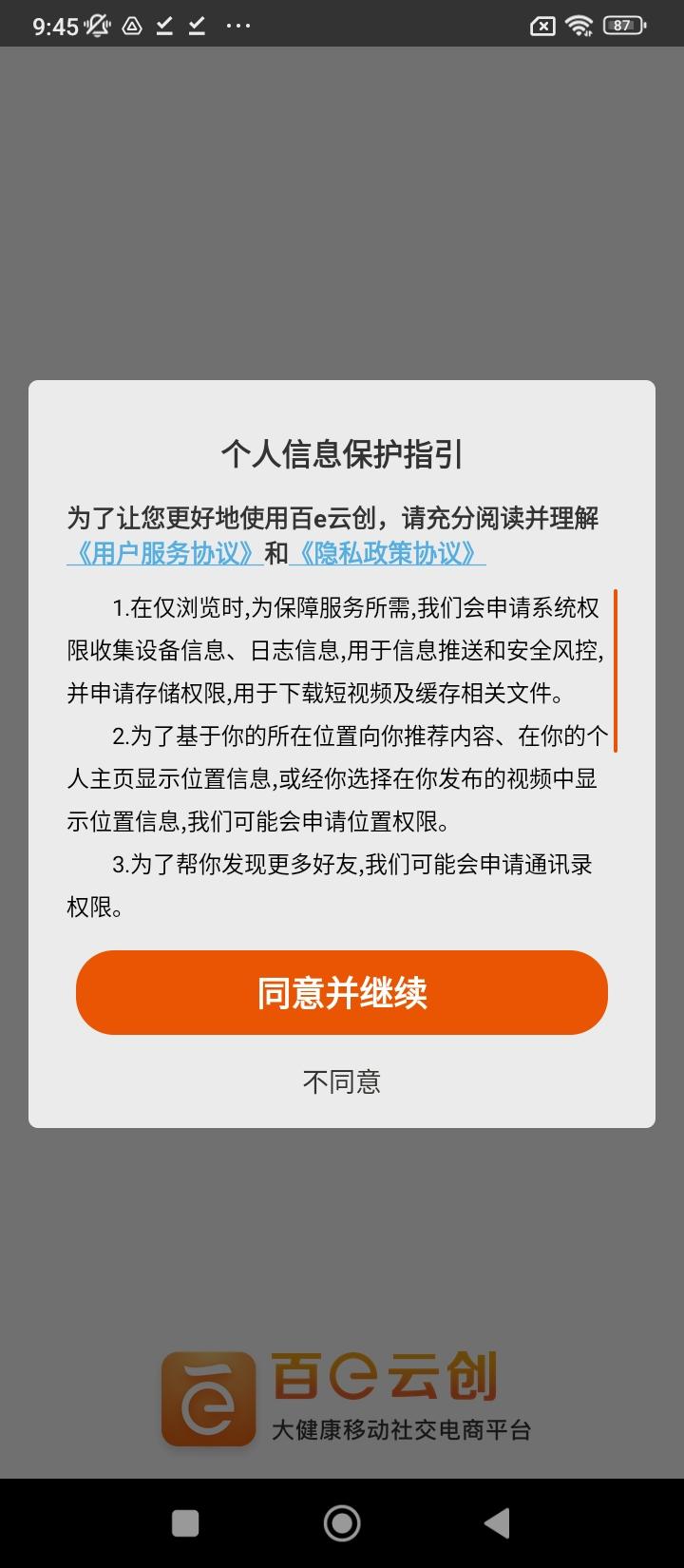
Task: Tap the battery indicator showing 87
Action: pyautogui.click(x=621, y=26)
